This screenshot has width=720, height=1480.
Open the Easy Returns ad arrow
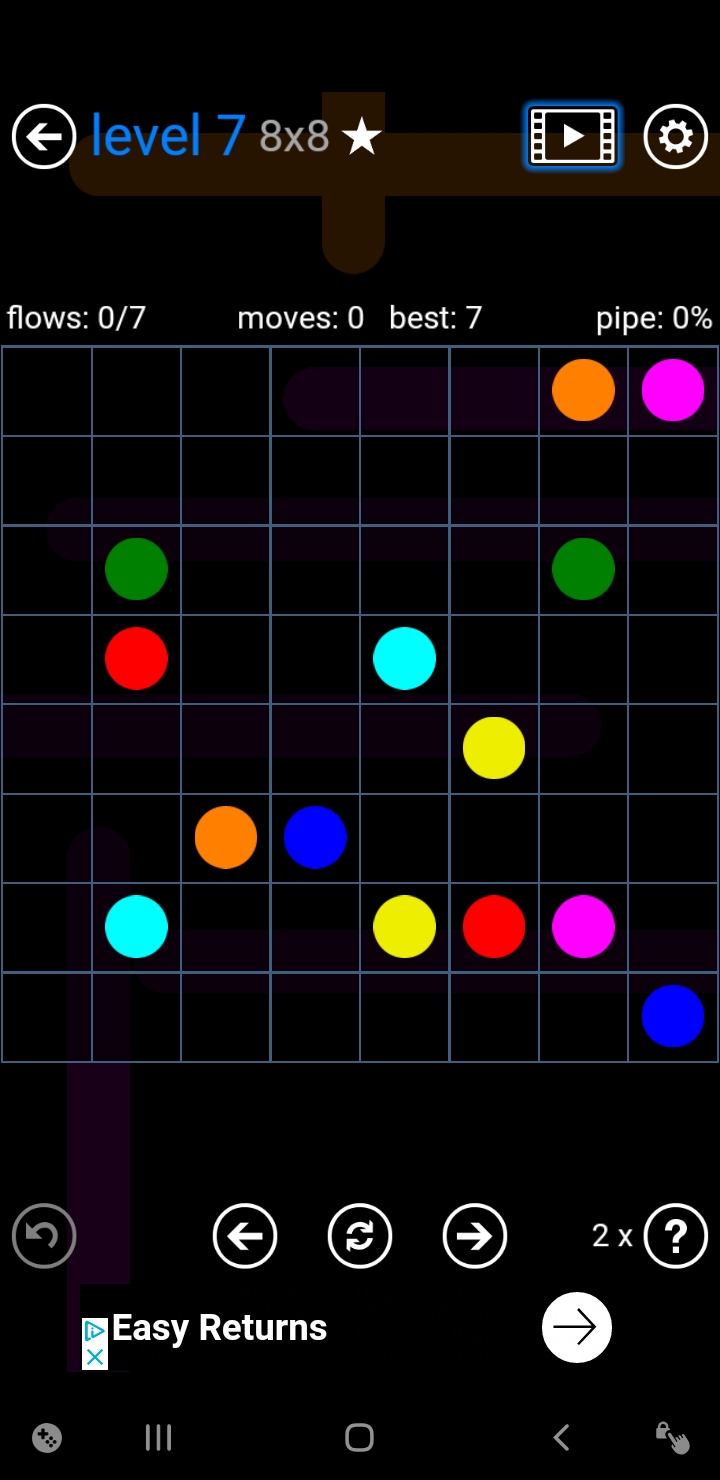pos(577,1327)
